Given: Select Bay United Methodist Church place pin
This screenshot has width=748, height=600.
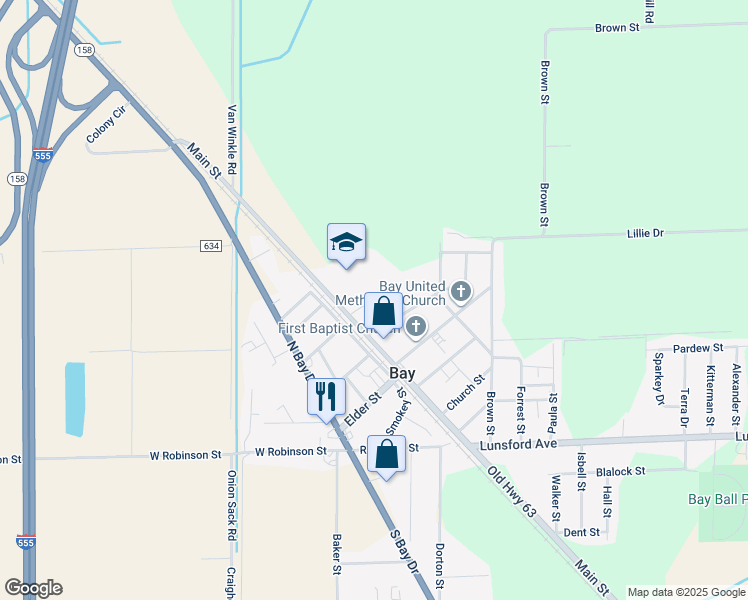Looking at the screenshot, I should point(461,292).
